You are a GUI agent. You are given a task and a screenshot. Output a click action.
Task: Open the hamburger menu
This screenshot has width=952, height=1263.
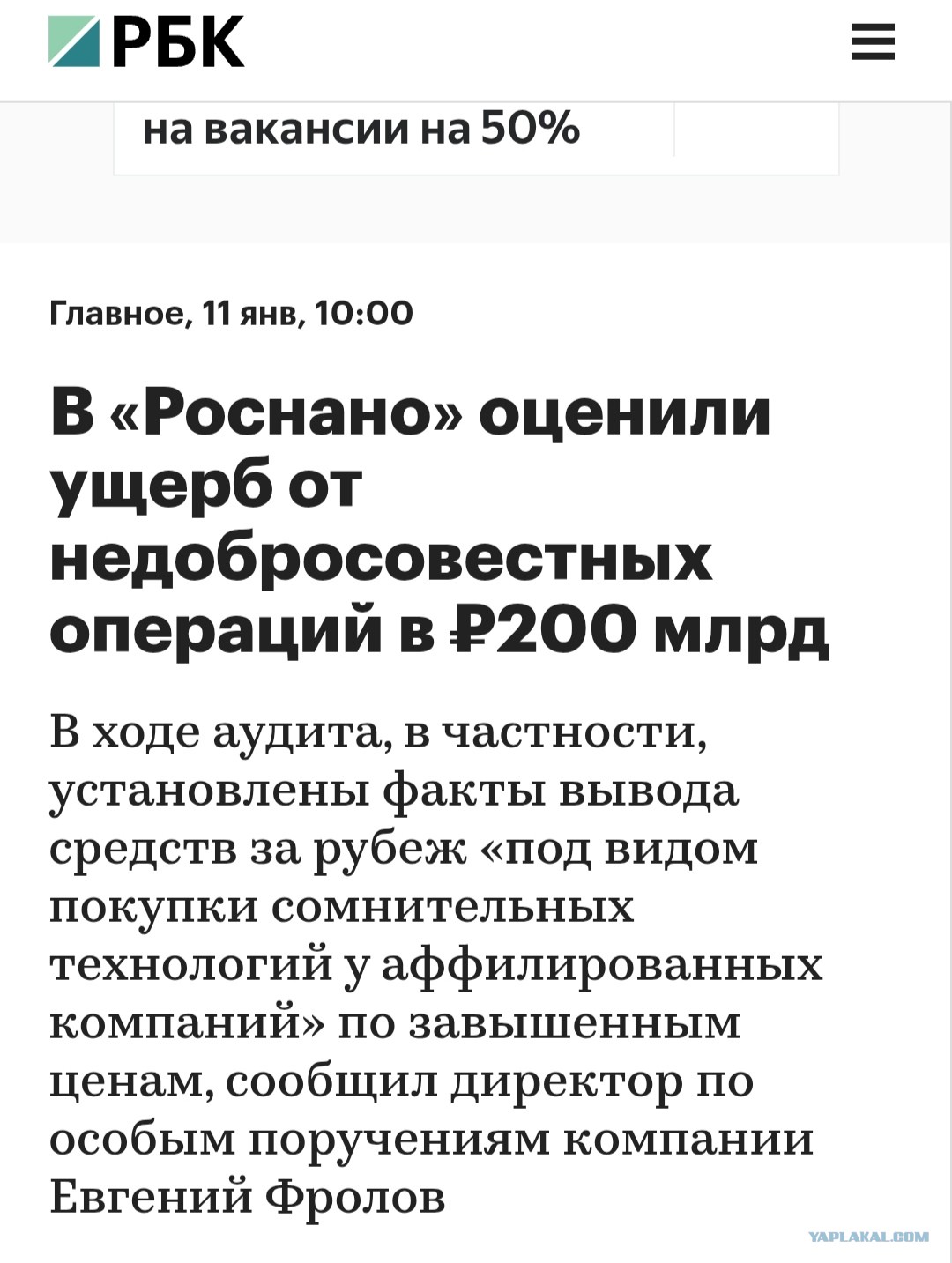click(873, 42)
